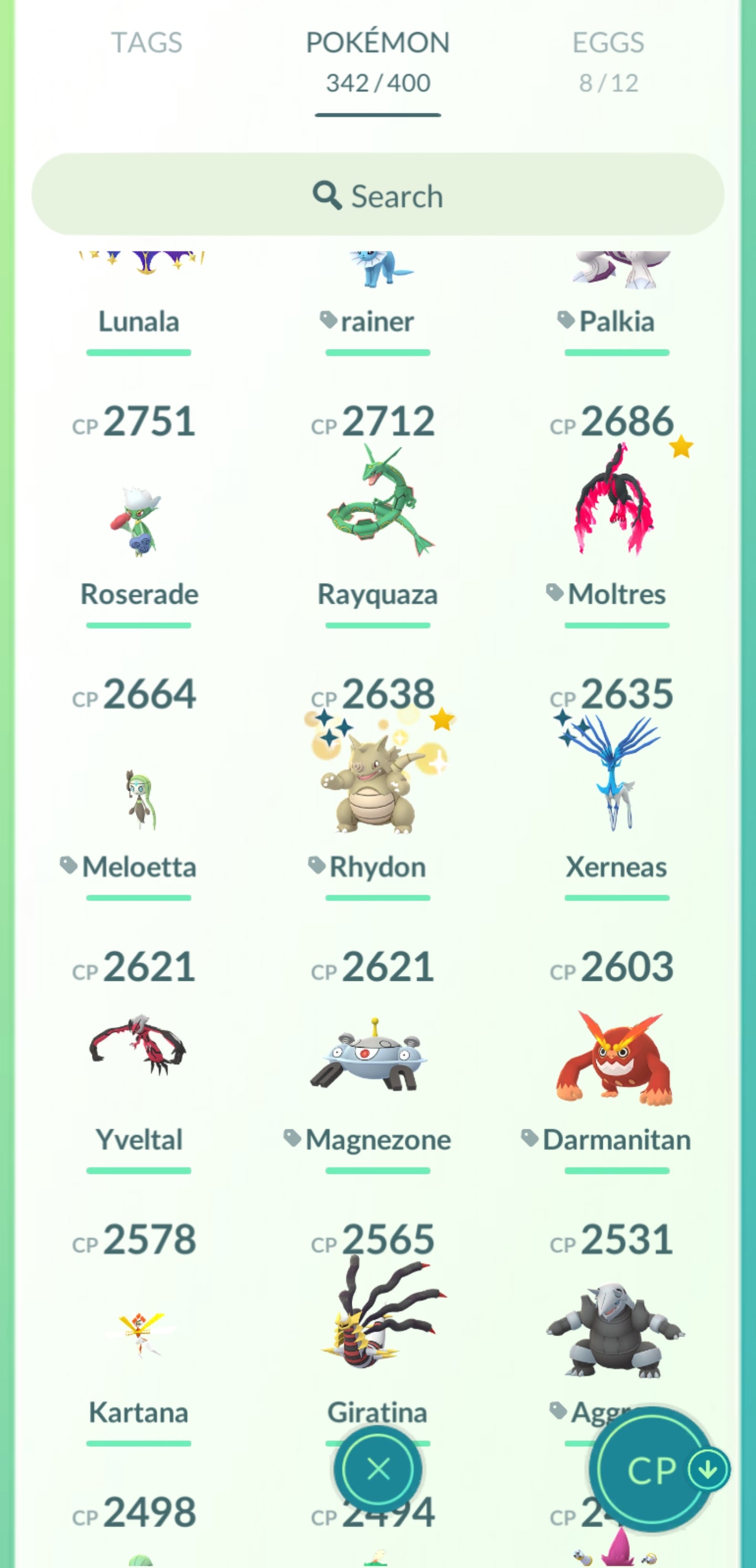
Task: Switch to the Tags tab
Action: pos(146,43)
